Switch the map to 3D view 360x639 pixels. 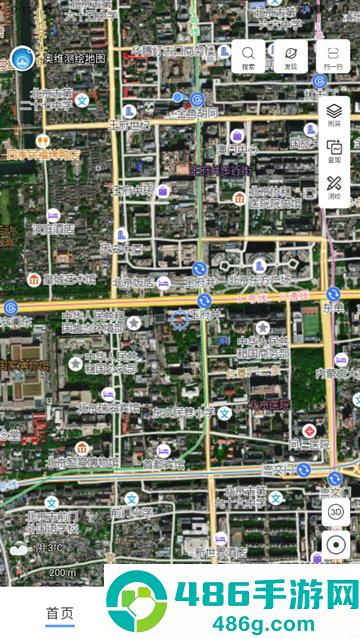[x=336, y=511]
